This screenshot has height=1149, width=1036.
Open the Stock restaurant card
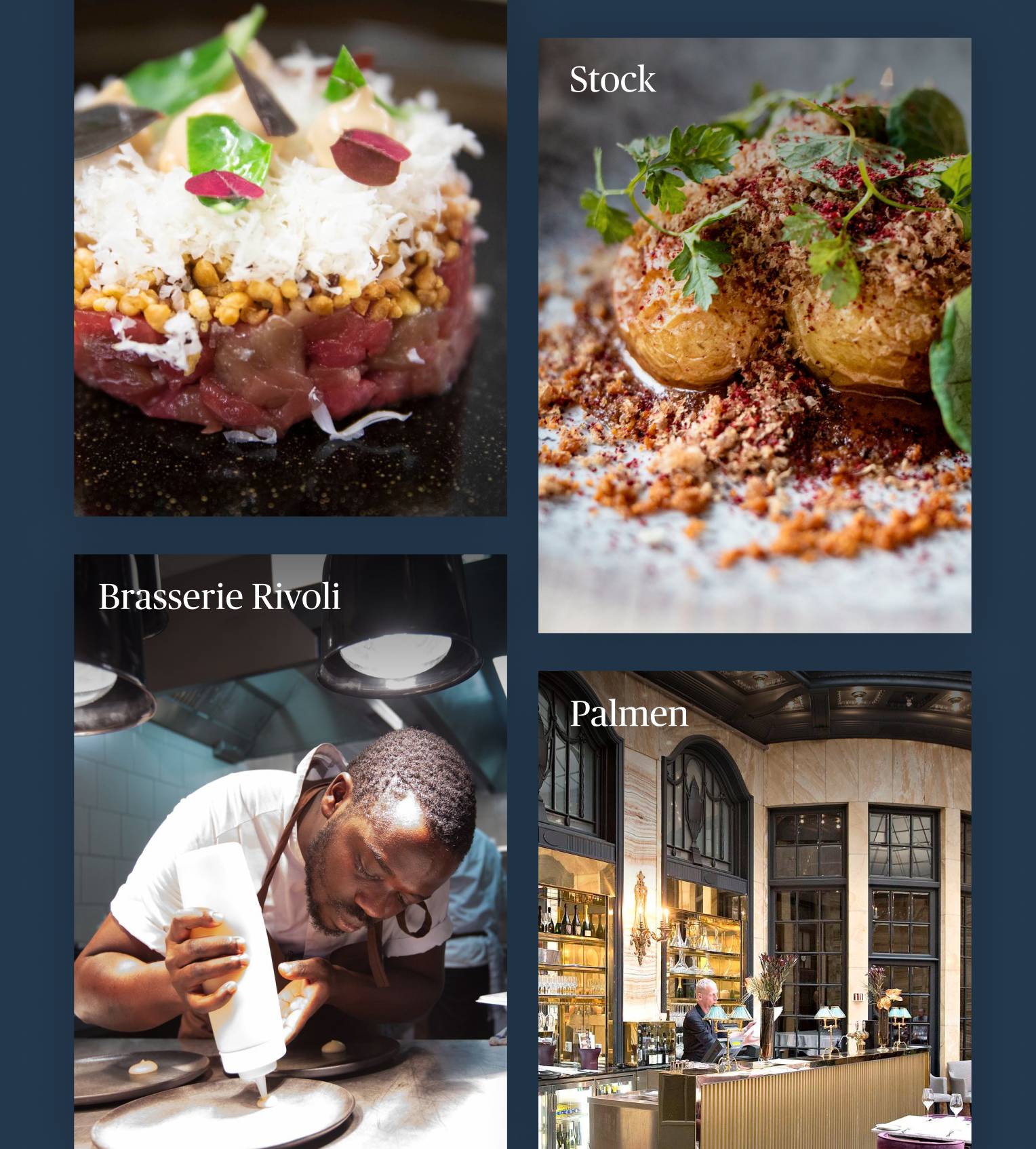pyautogui.click(x=754, y=335)
